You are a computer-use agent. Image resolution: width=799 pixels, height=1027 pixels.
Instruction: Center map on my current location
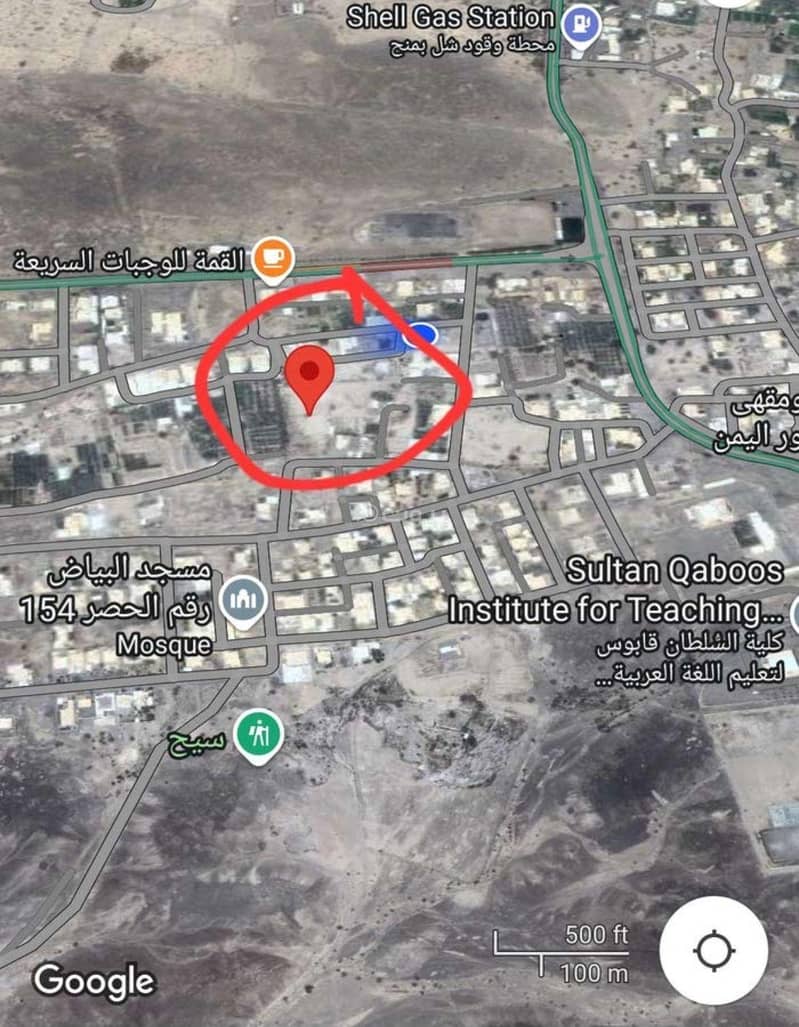pos(714,950)
